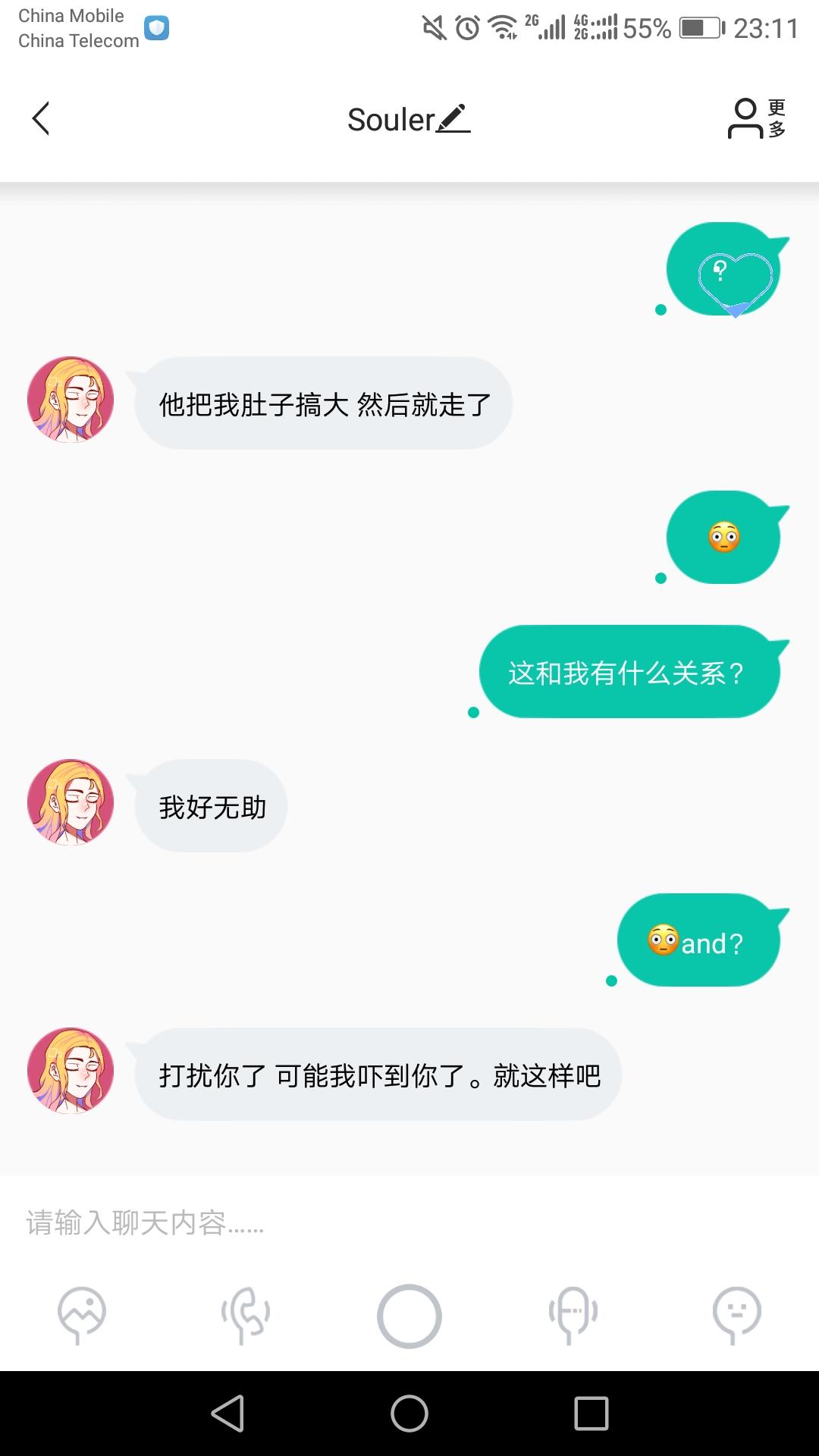Go back from the Souler chat

click(x=41, y=119)
